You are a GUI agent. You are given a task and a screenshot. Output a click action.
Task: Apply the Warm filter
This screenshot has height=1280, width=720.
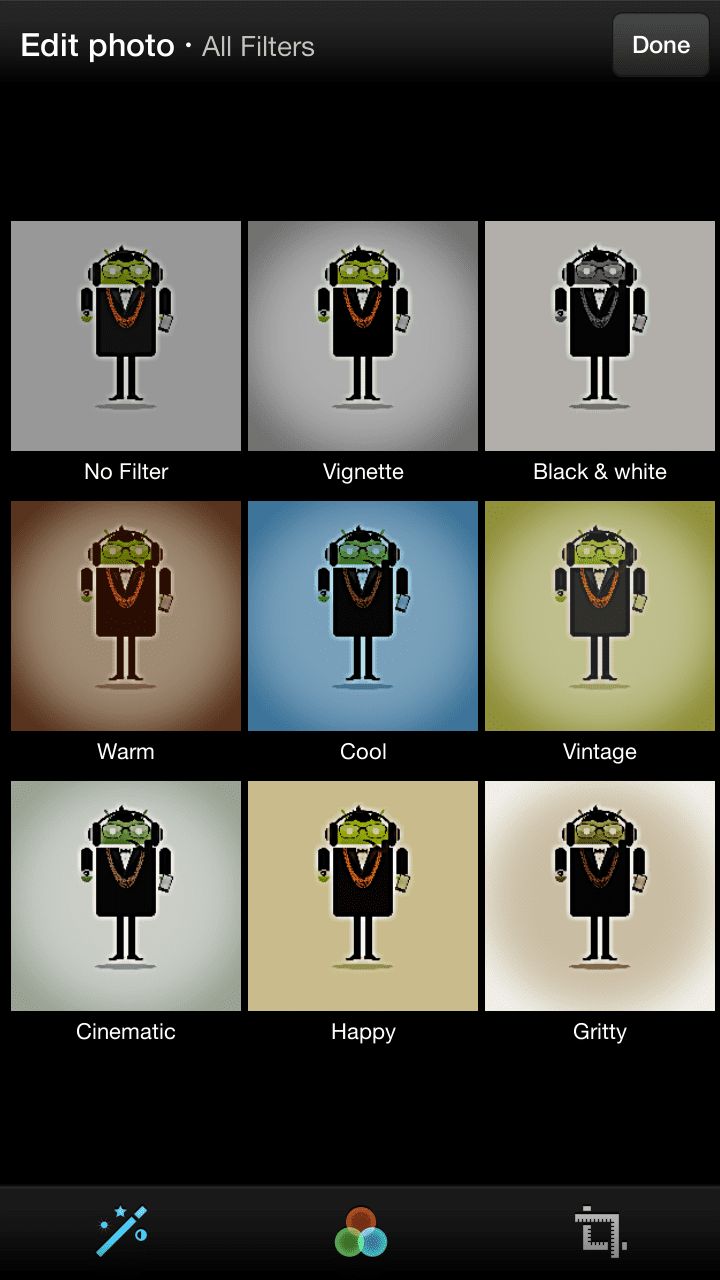coord(126,616)
